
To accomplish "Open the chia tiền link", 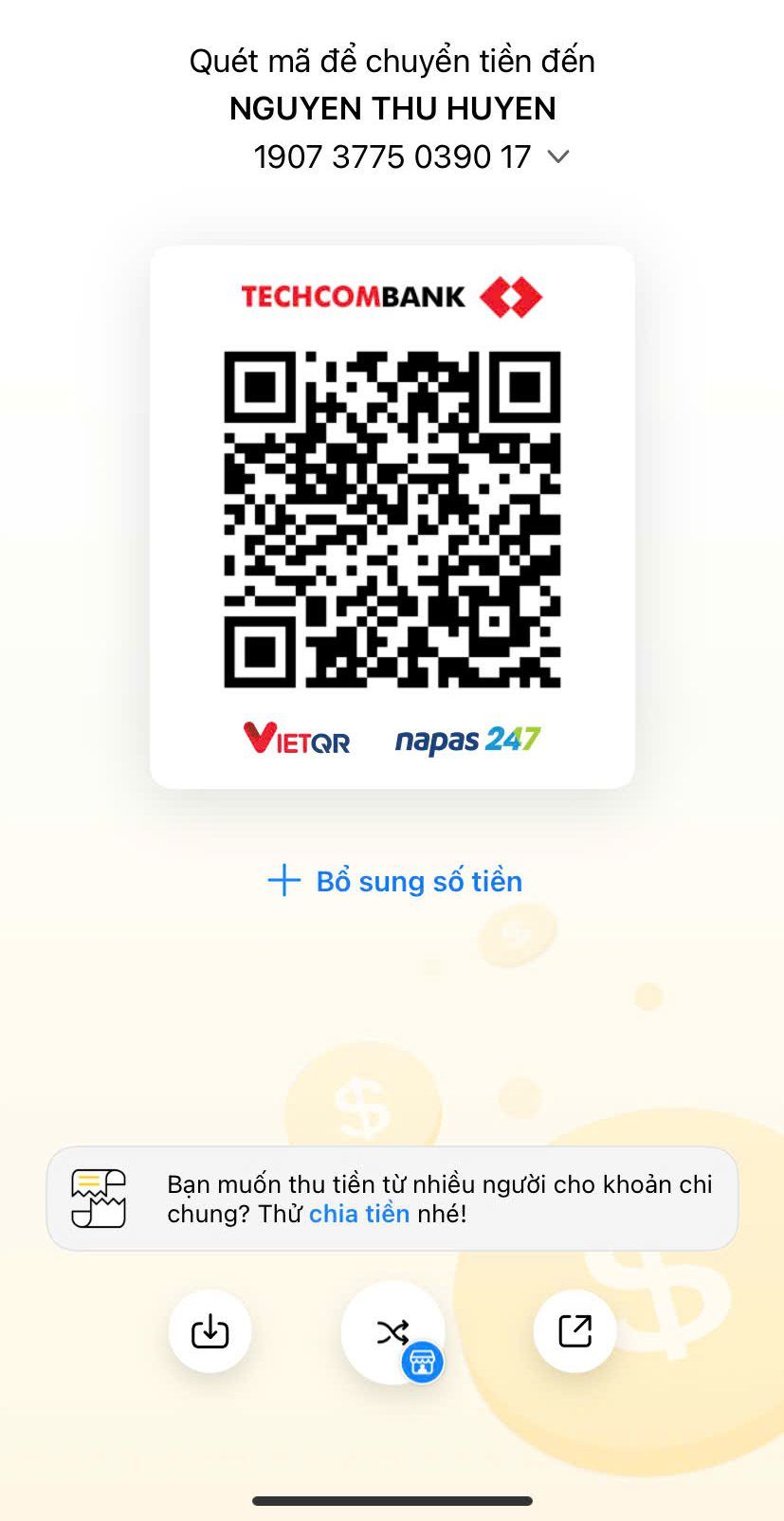I will [x=359, y=1214].
